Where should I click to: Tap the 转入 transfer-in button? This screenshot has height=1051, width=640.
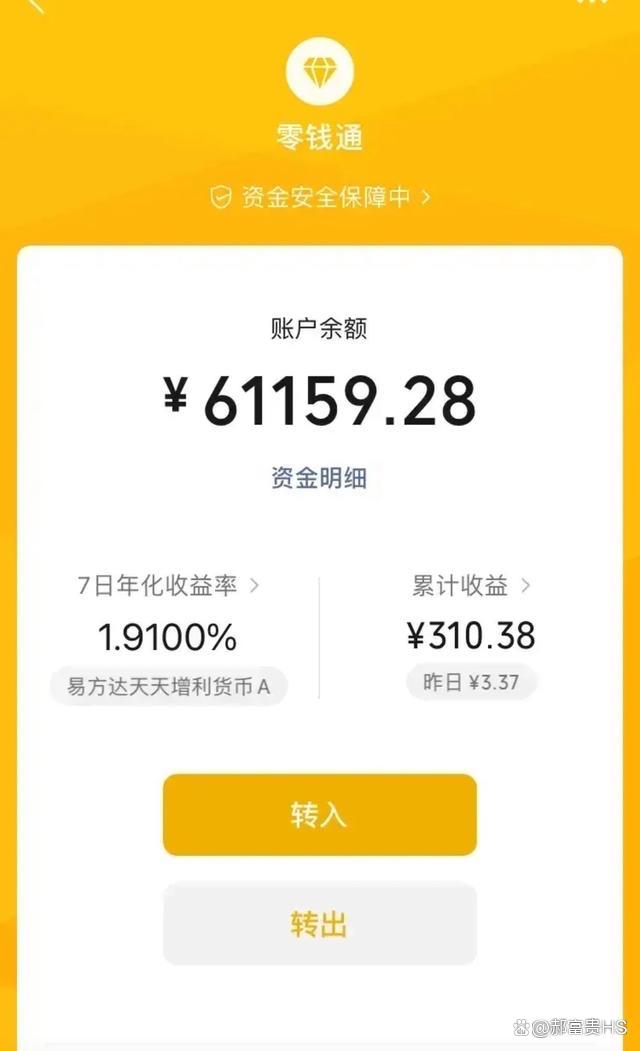tap(319, 815)
